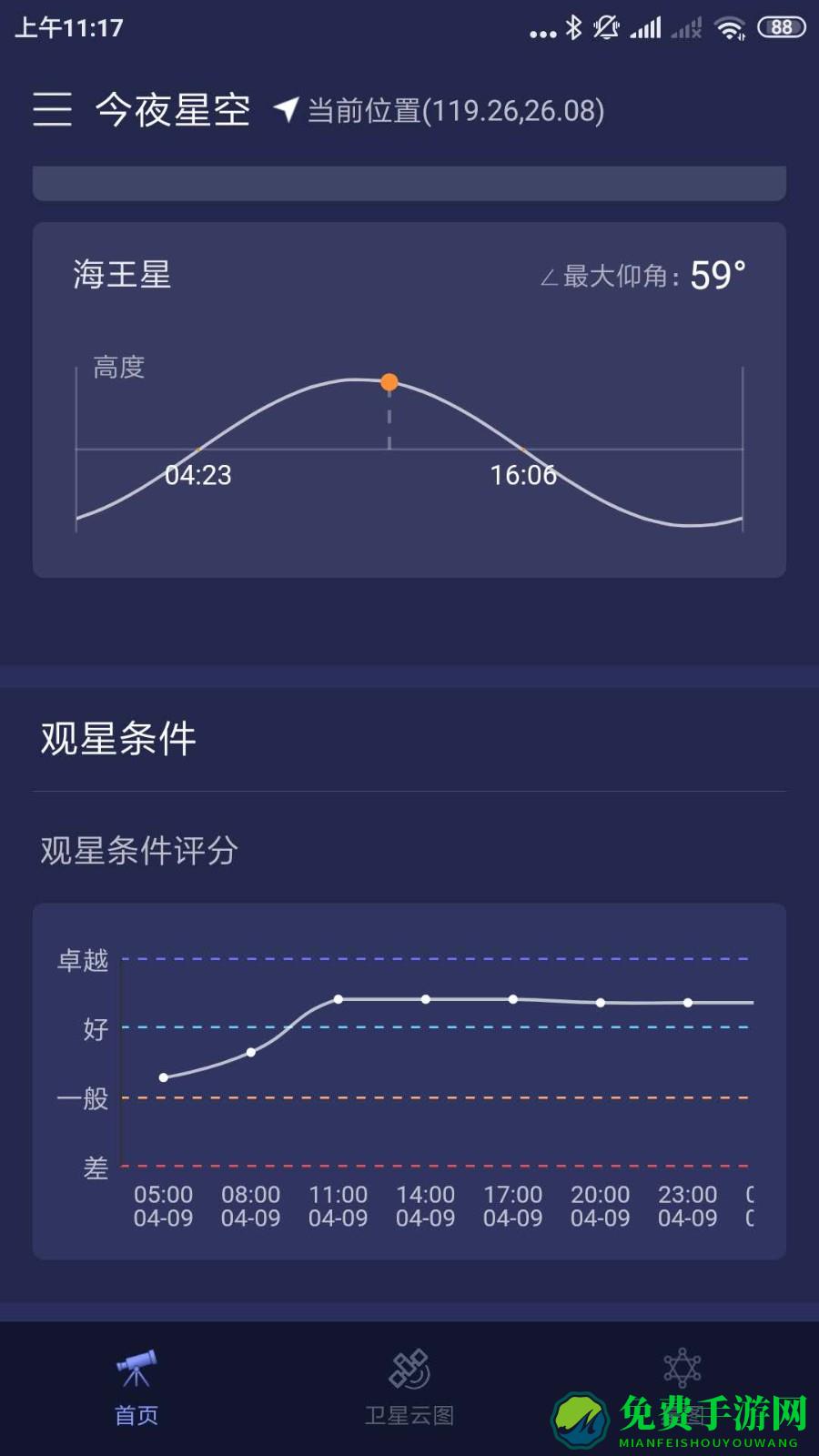Select the orange peak marker on Neptune's altitude curve
Viewport: 819px width, 1456px height.
389,382
